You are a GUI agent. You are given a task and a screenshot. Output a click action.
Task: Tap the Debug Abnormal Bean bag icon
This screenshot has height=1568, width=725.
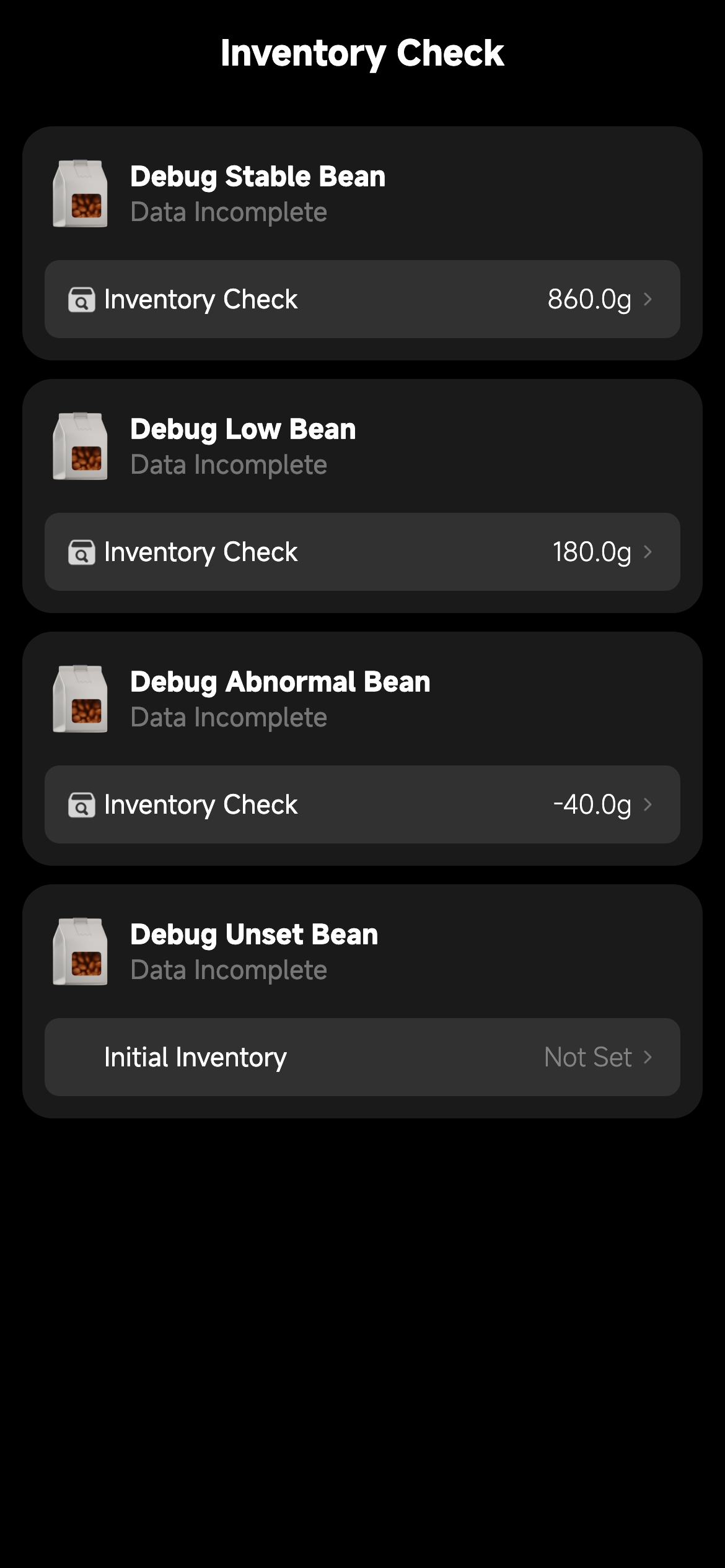click(80, 698)
